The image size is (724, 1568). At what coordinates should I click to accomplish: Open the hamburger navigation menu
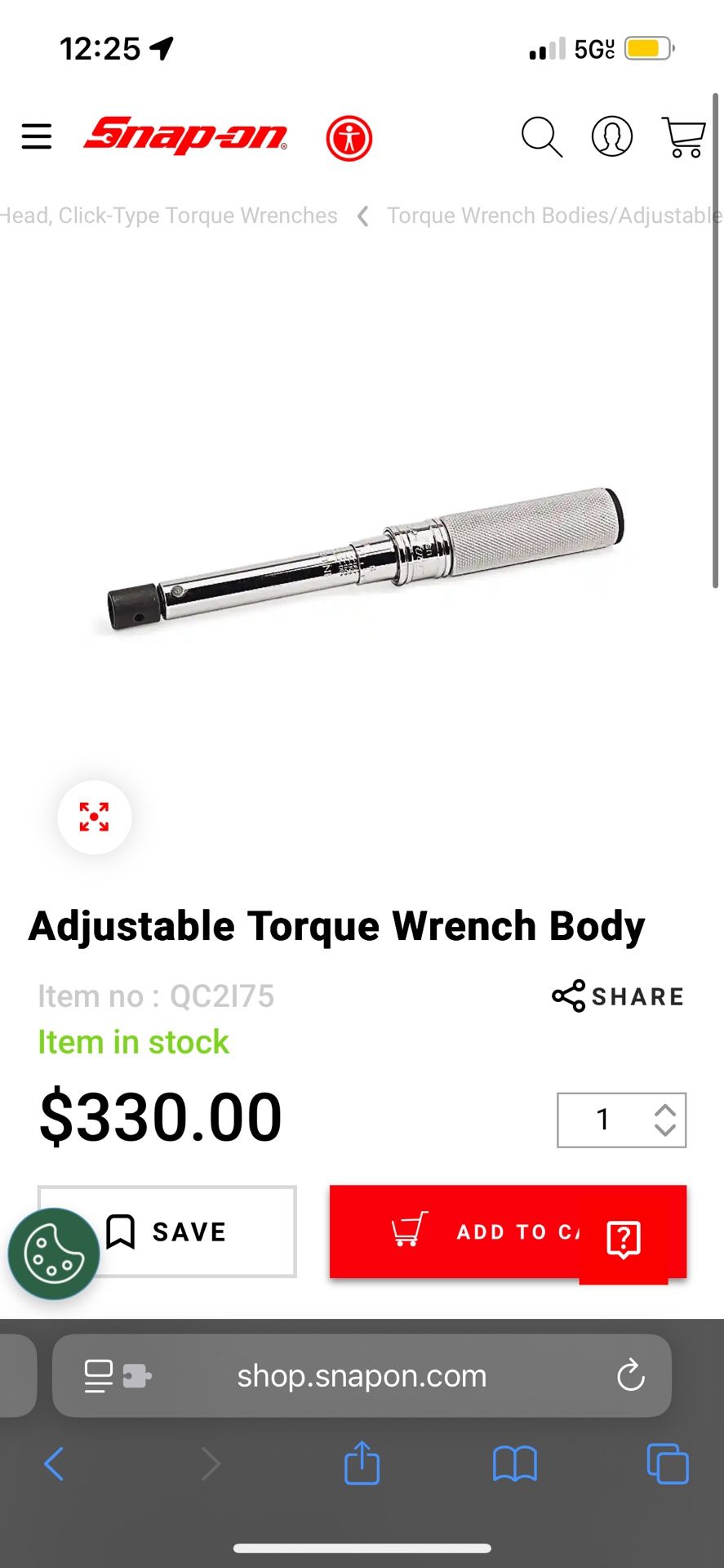[36, 137]
